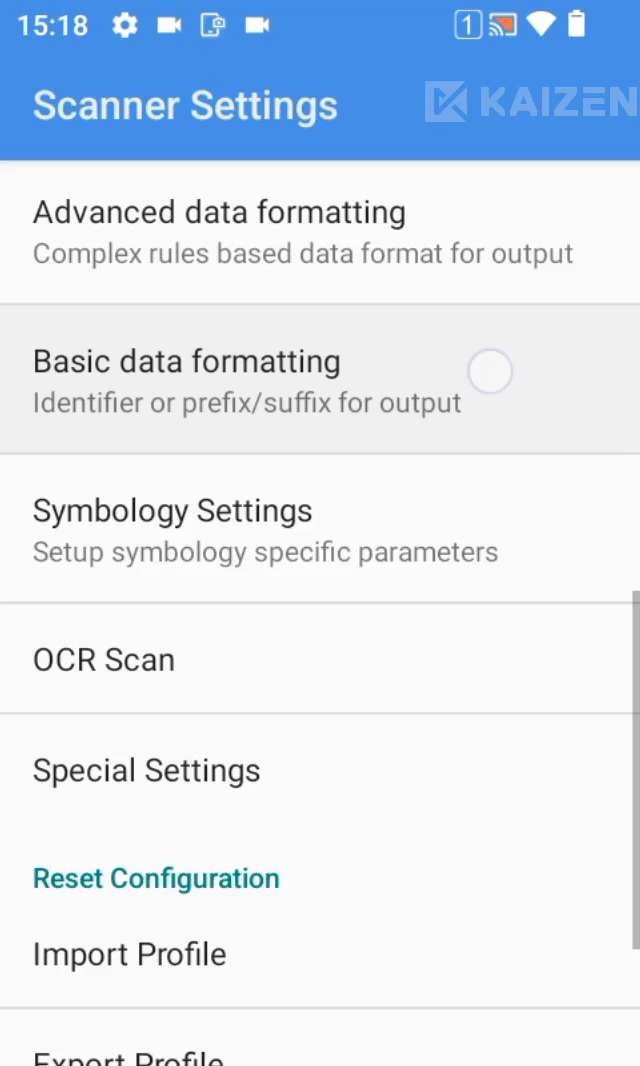The width and height of the screenshot is (640, 1066).
Task: Open Advanced data formatting
Action: click(x=320, y=233)
